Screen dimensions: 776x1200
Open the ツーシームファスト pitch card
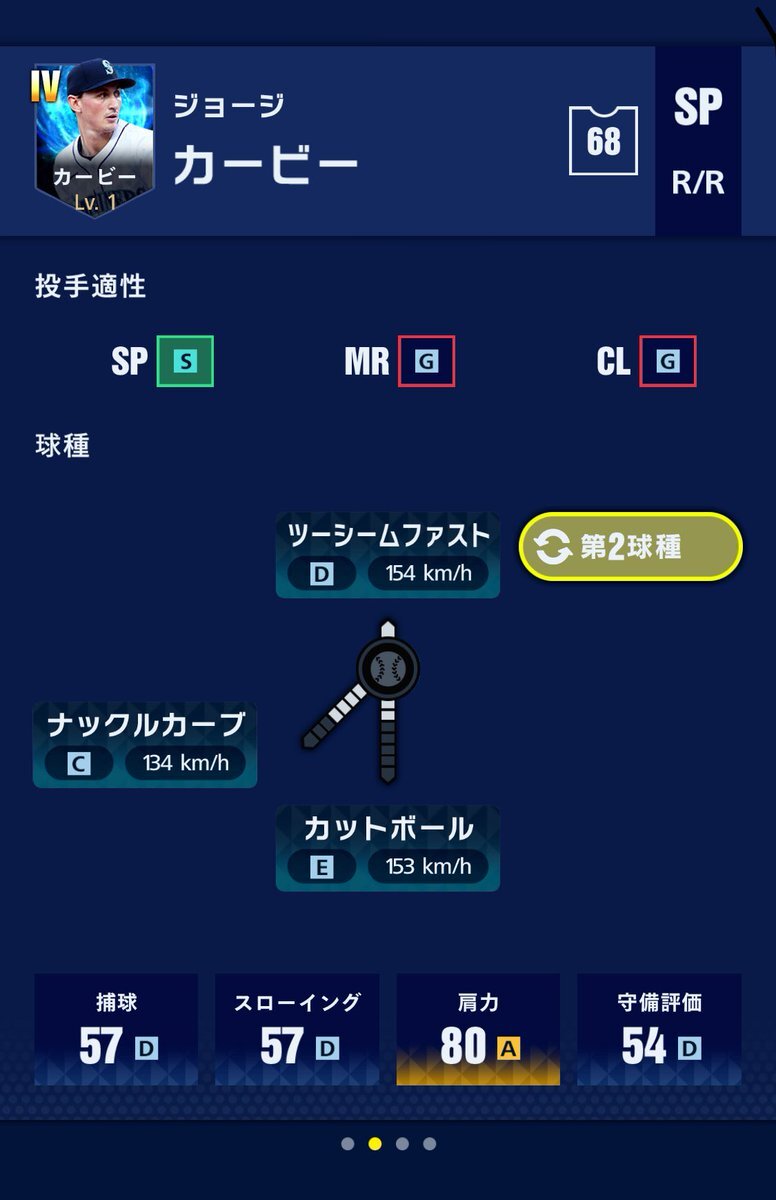[x=388, y=555]
